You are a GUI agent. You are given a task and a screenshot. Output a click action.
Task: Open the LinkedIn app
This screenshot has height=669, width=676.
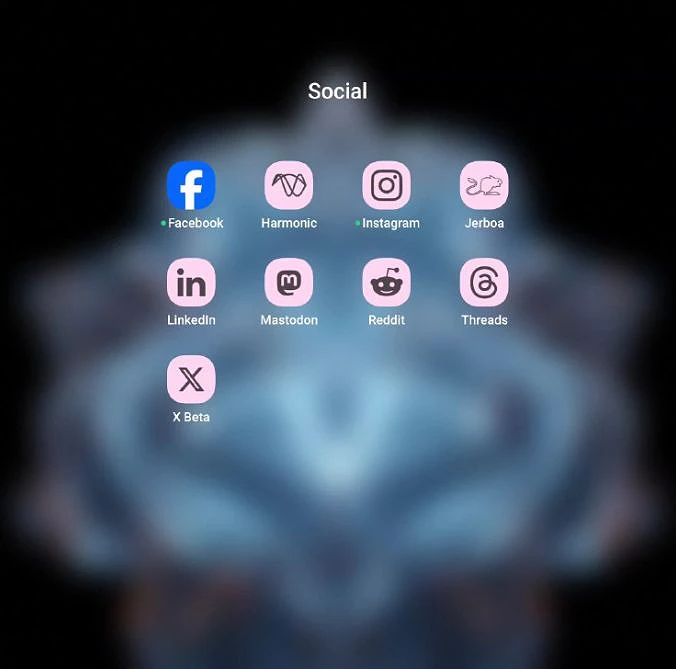pos(191,283)
